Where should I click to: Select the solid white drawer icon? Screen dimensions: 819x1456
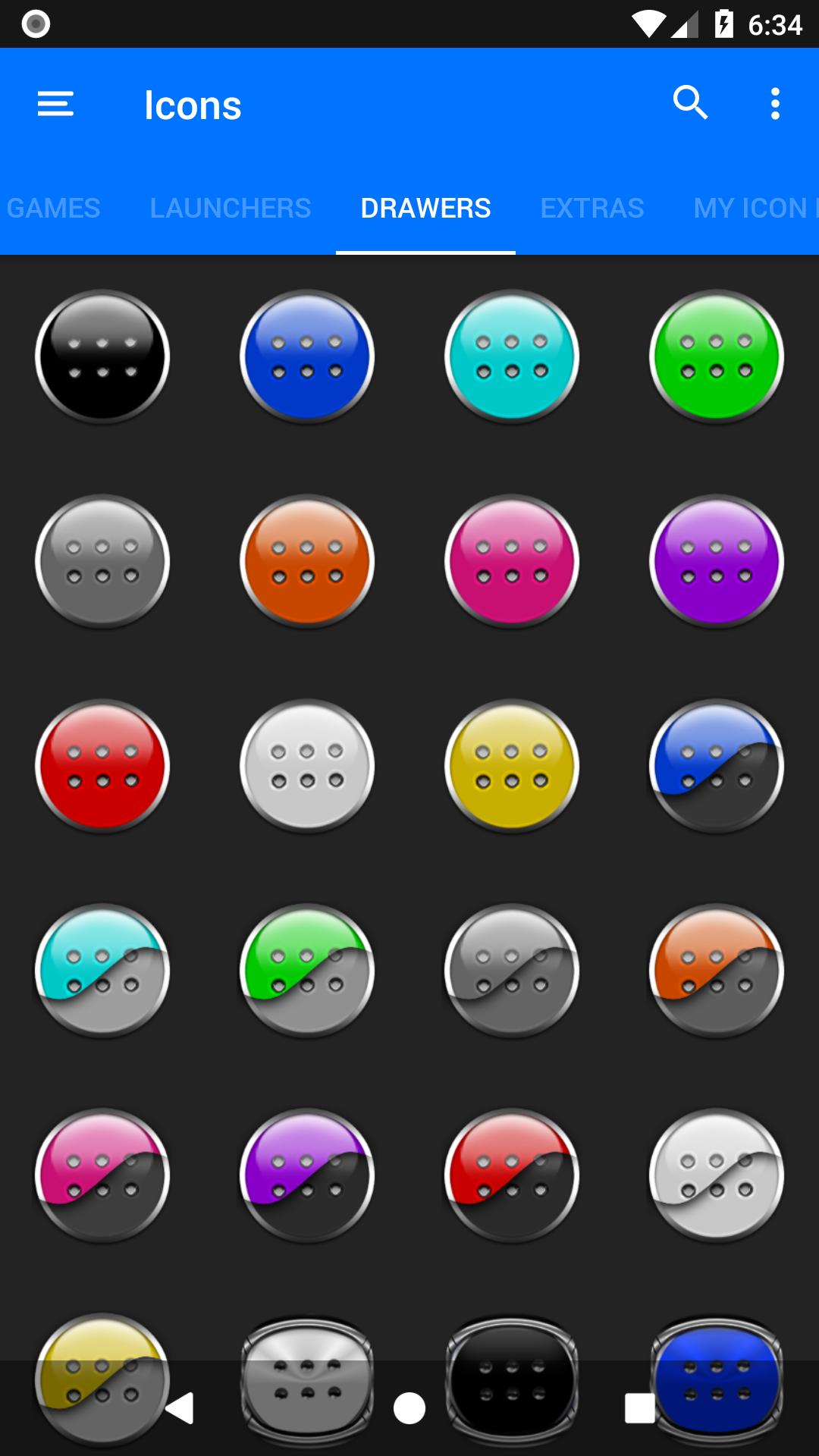(x=307, y=766)
